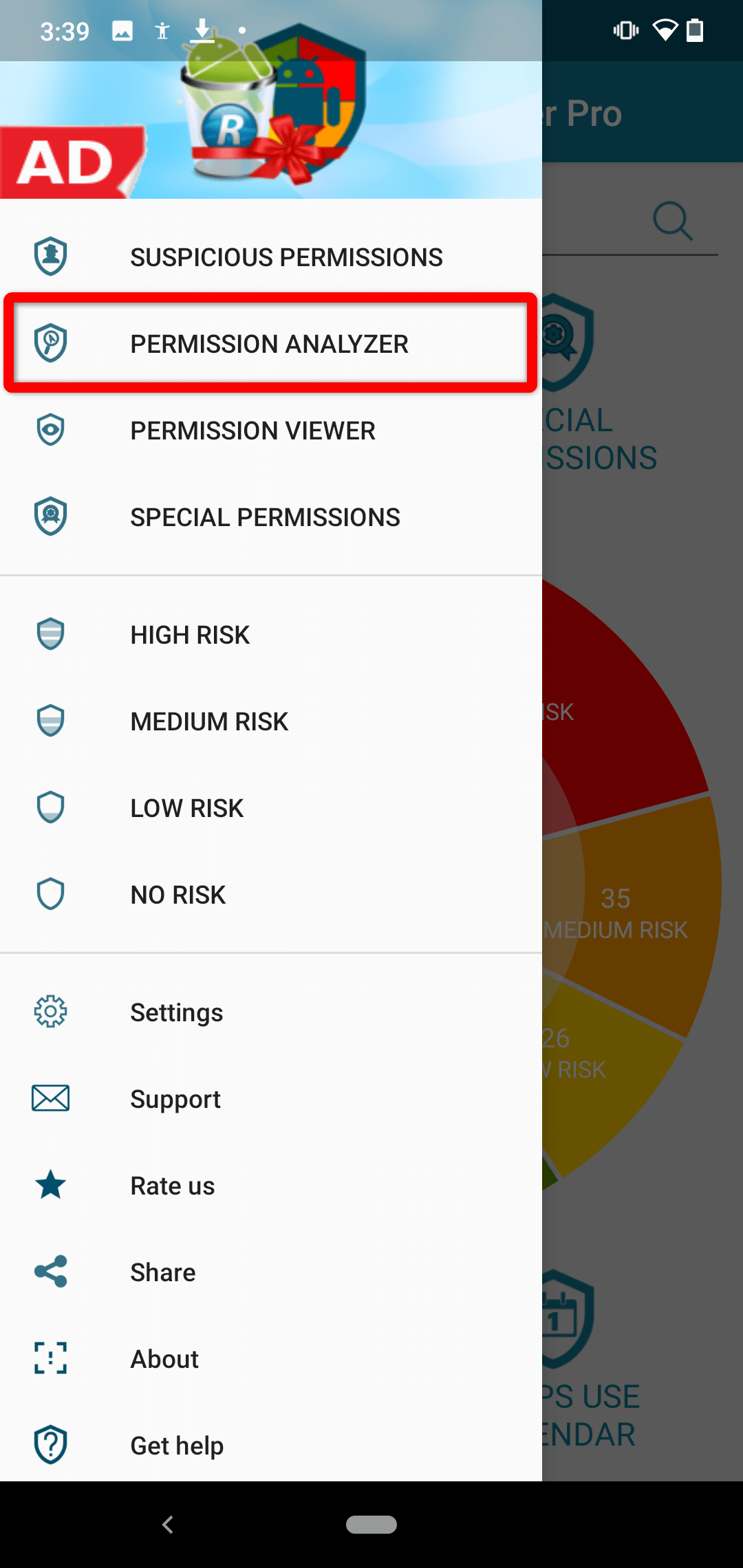Tap the home pill in navigation bar

coord(371,1525)
